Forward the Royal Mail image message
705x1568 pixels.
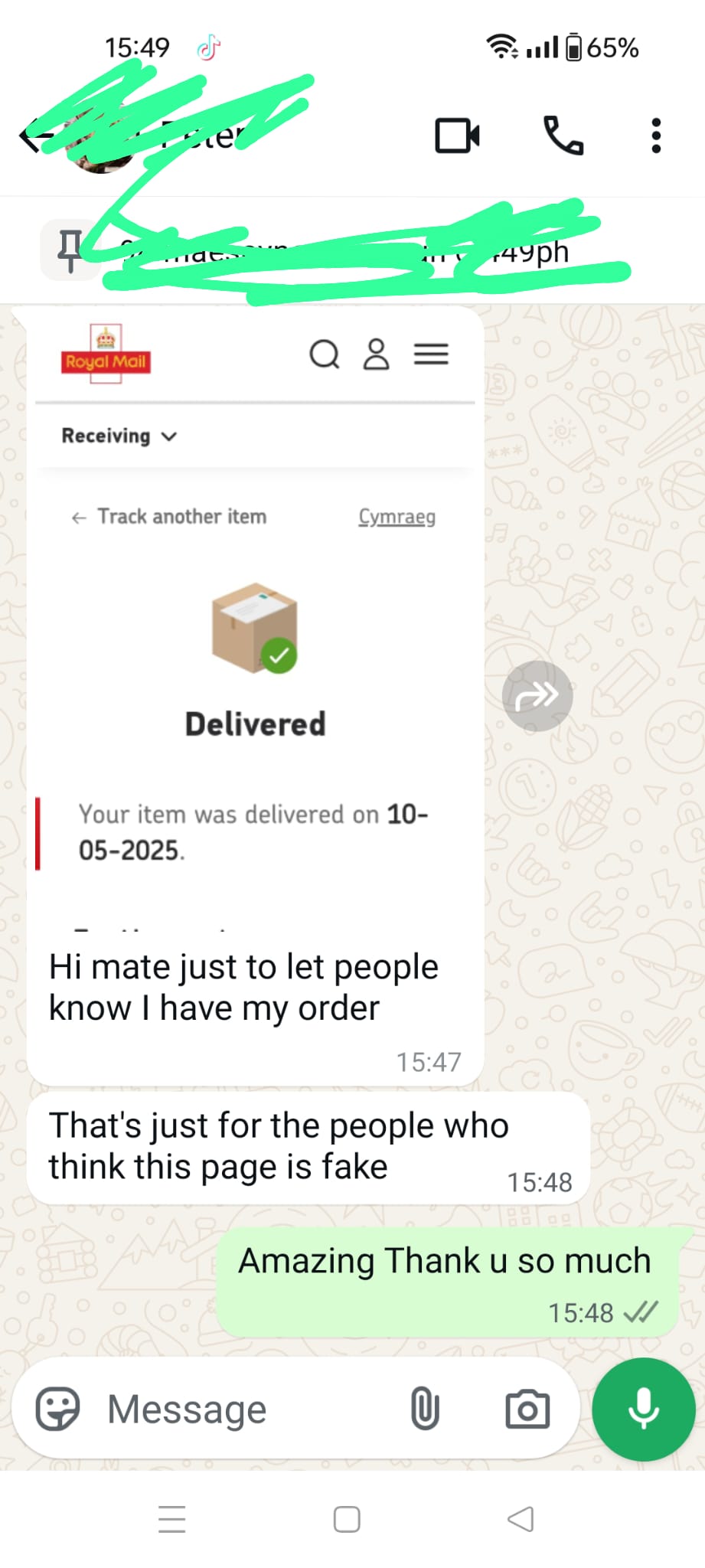pos(537,696)
